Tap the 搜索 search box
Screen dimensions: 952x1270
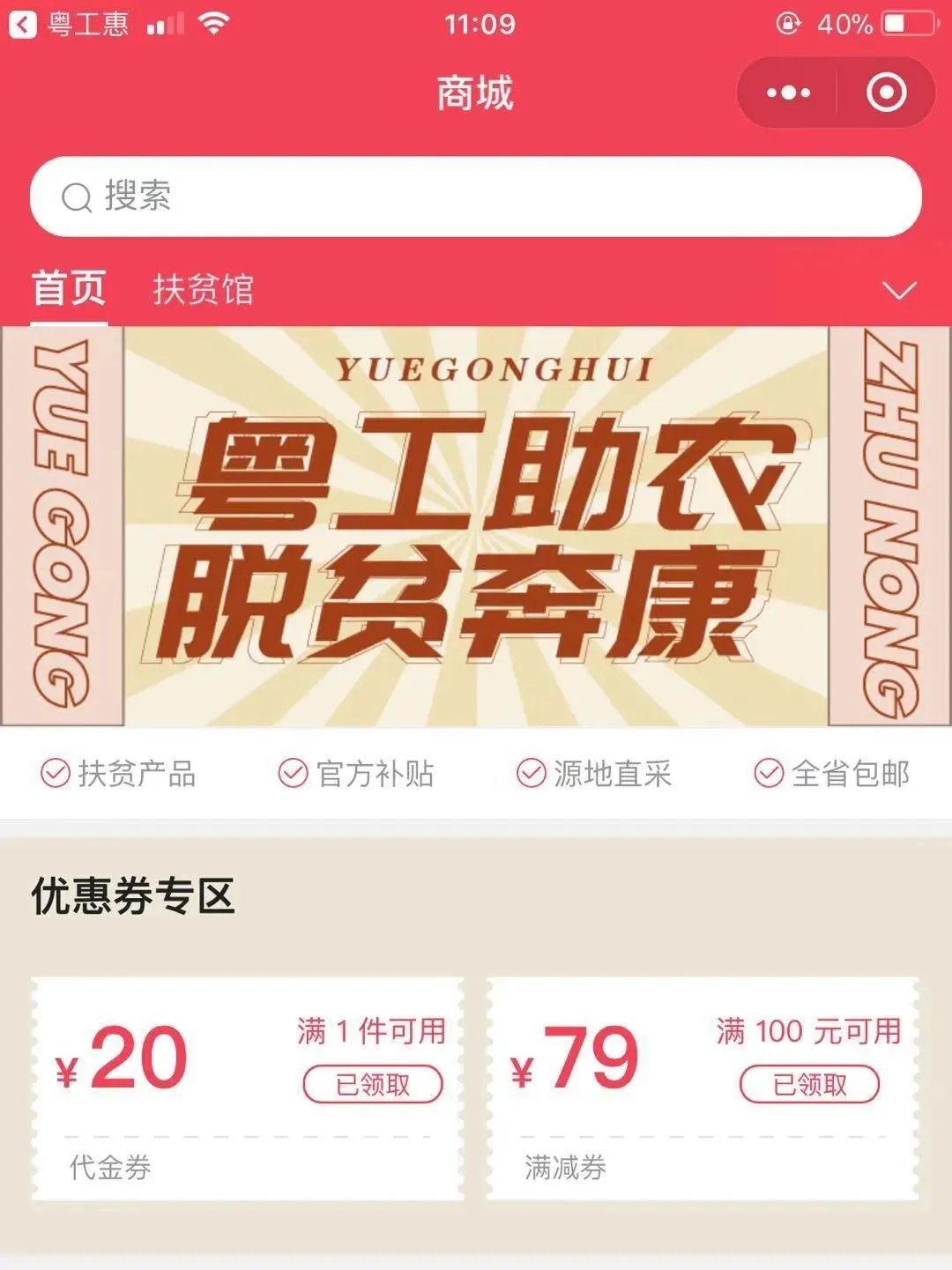pos(476,197)
